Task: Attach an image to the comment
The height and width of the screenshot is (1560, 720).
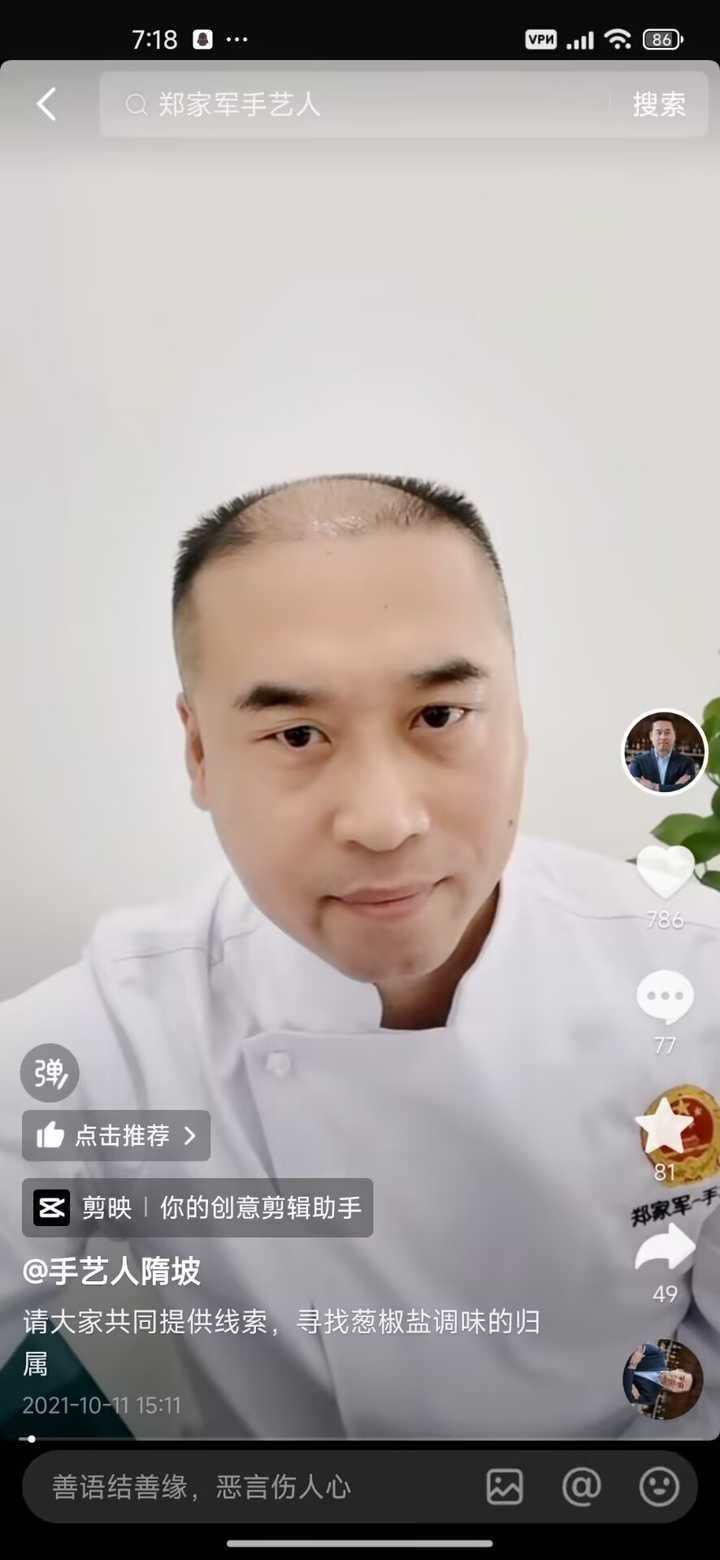Action: point(505,1487)
